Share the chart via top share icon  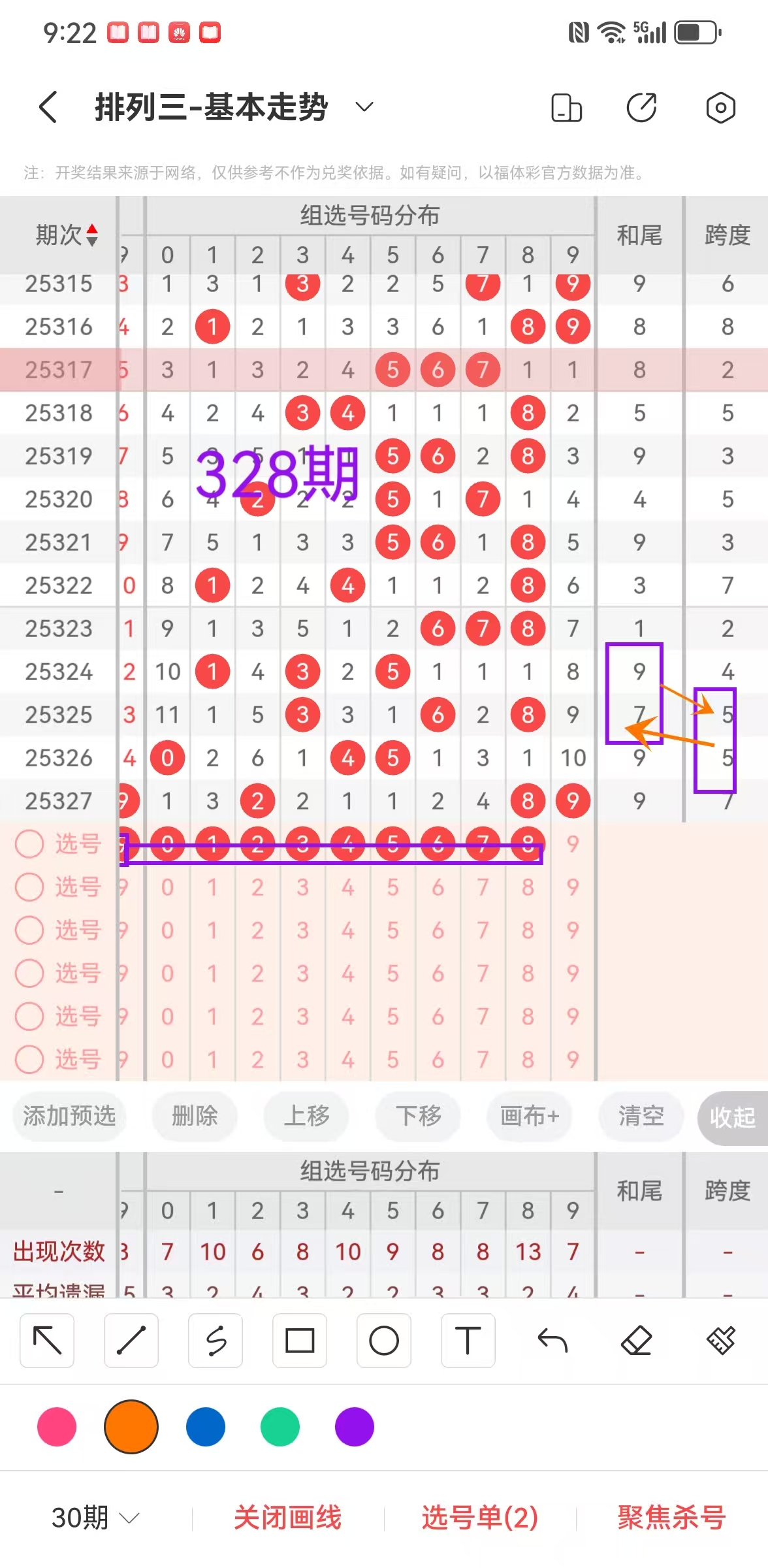(x=641, y=108)
